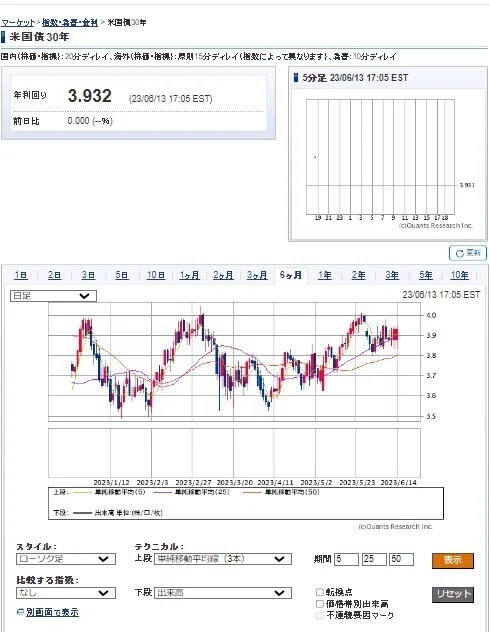The width and height of the screenshot is (490, 632).
Task: Select the 3ヶ月 chart period
Action: point(257,275)
